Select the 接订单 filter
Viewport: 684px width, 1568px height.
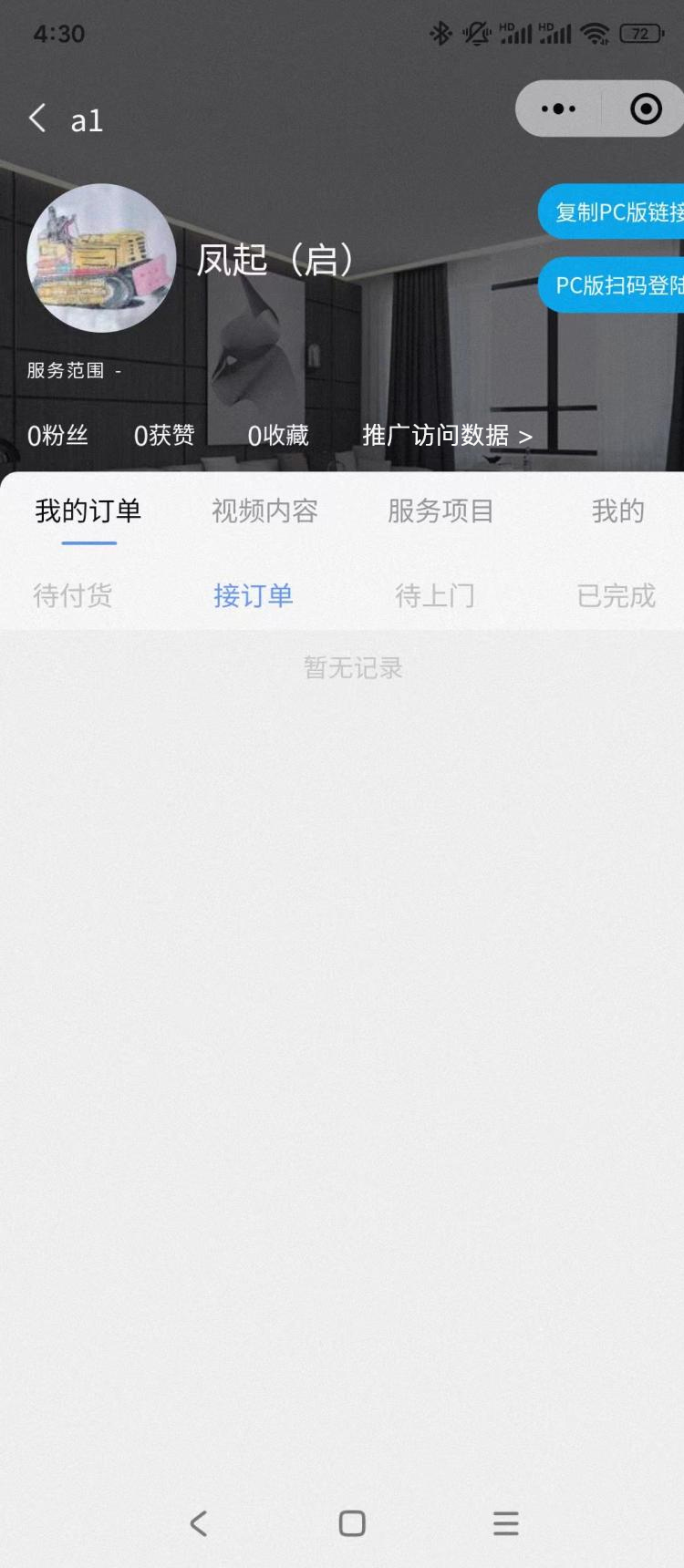pos(254,596)
